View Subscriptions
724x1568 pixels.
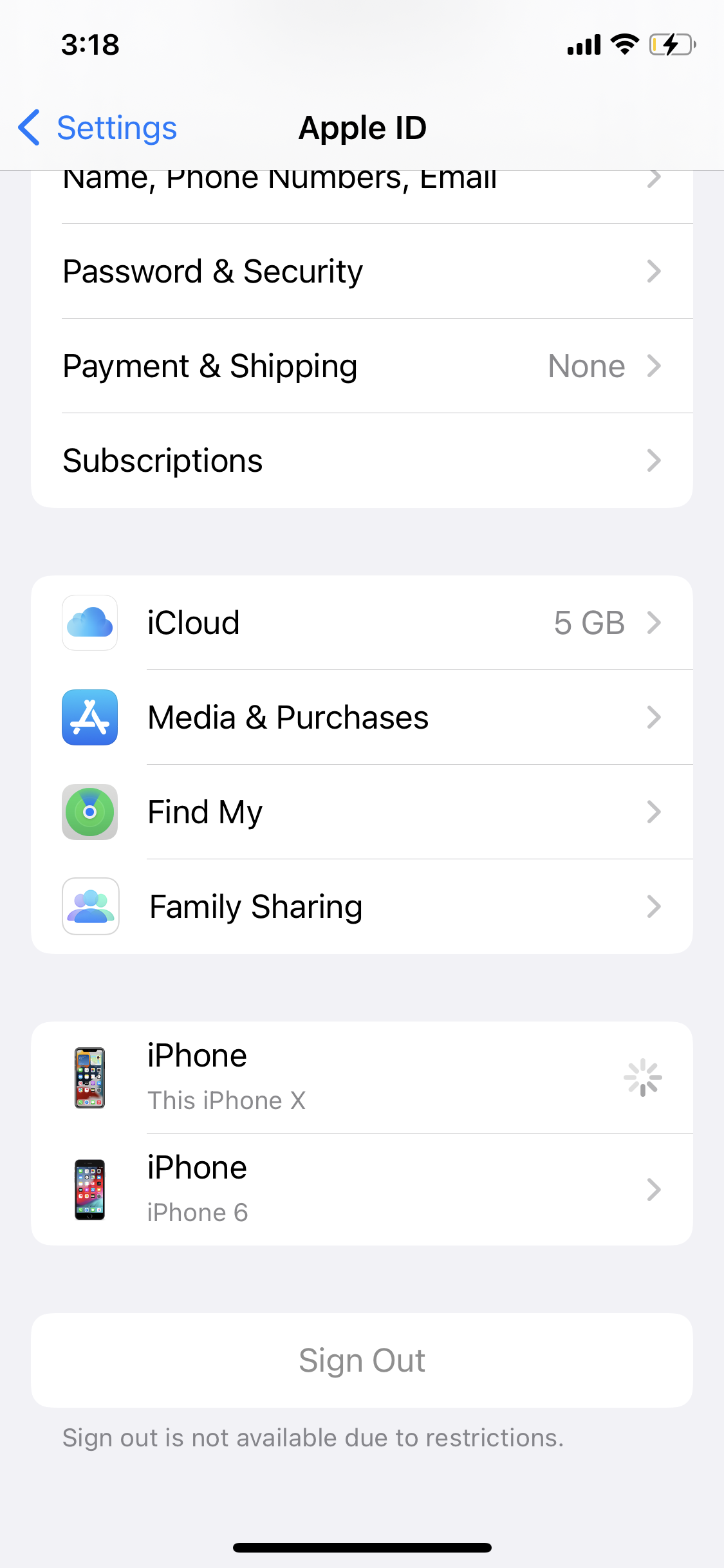coord(362,460)
